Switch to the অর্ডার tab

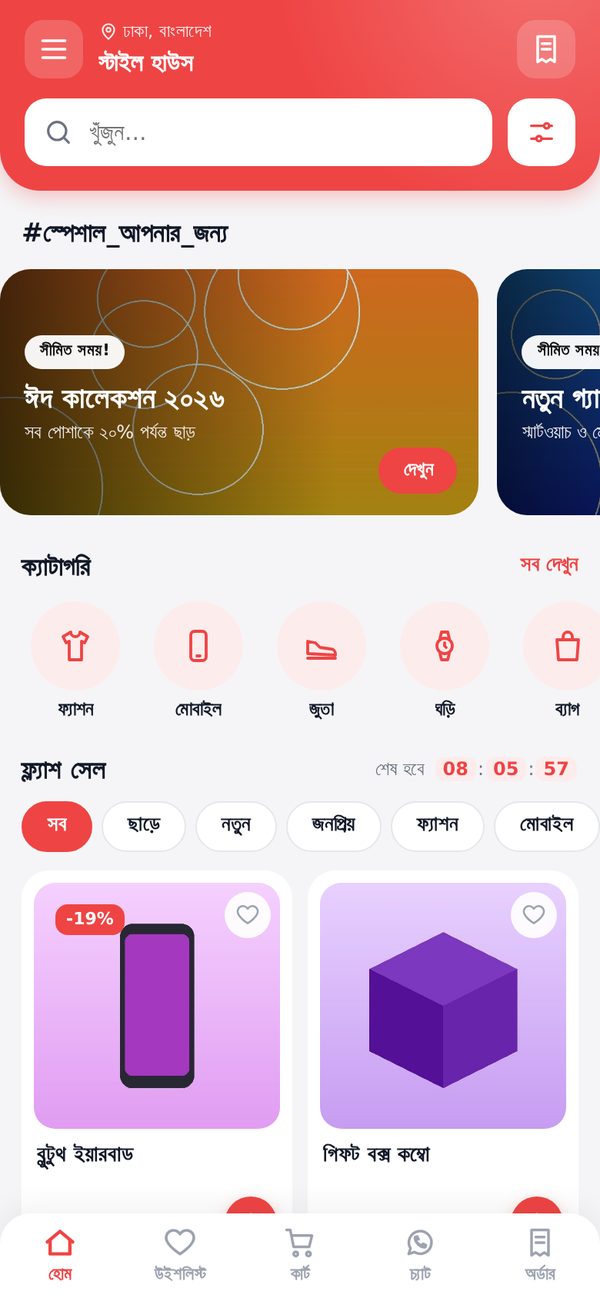pyautogui.click(x=540, y=1255)
